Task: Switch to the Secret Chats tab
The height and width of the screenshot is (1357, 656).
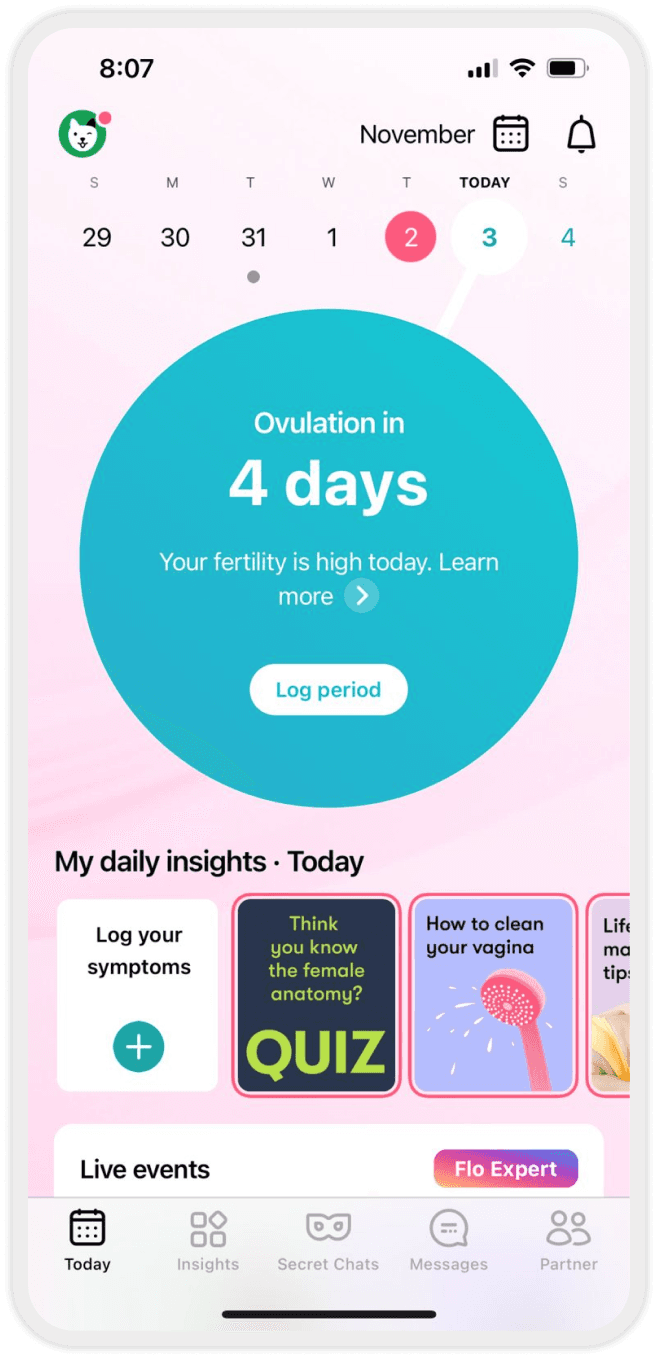Action: (328, 1241)
